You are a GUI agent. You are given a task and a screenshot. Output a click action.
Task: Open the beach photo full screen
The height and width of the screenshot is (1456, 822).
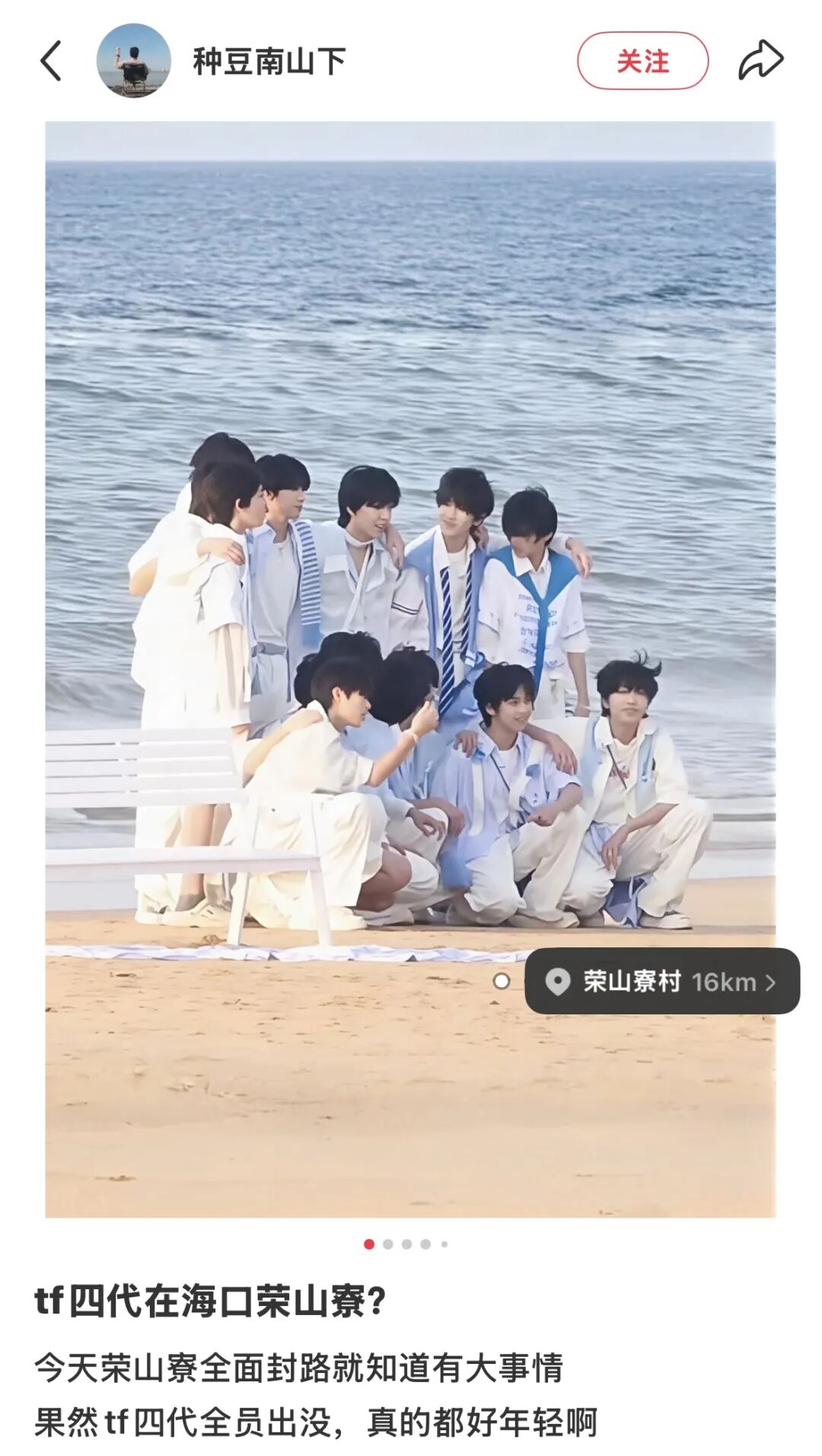411,533
